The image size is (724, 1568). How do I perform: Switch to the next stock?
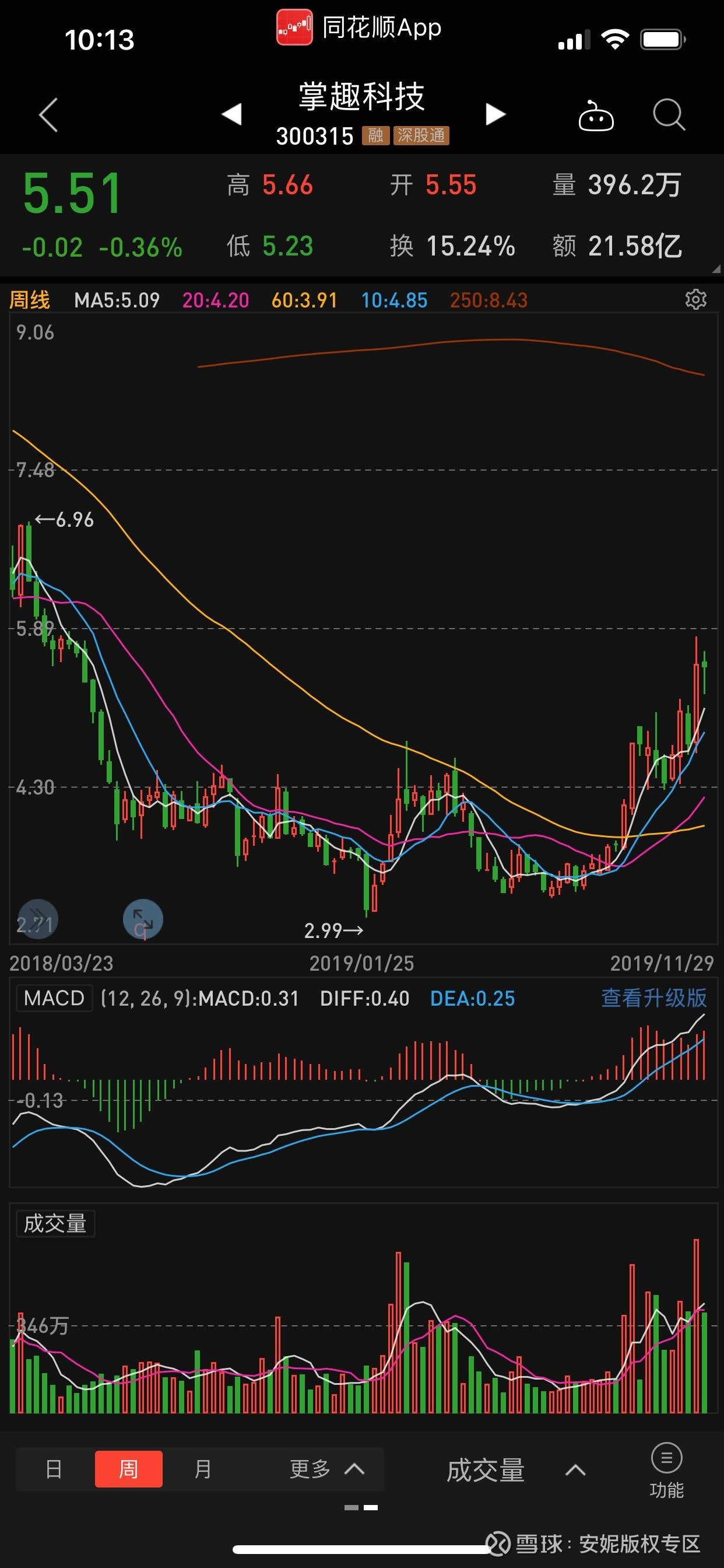pos(495,114)
